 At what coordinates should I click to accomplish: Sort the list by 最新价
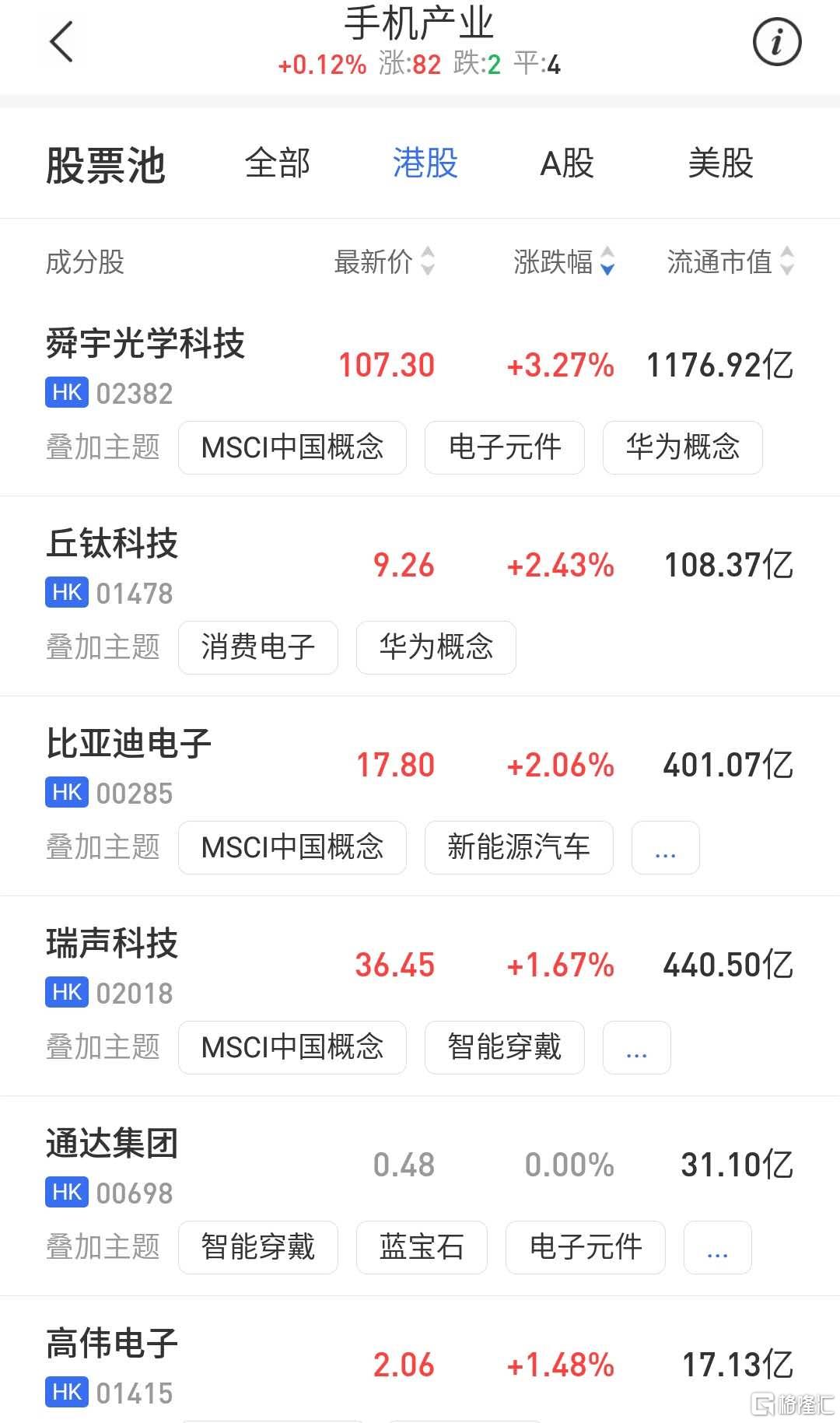point(384,262)
